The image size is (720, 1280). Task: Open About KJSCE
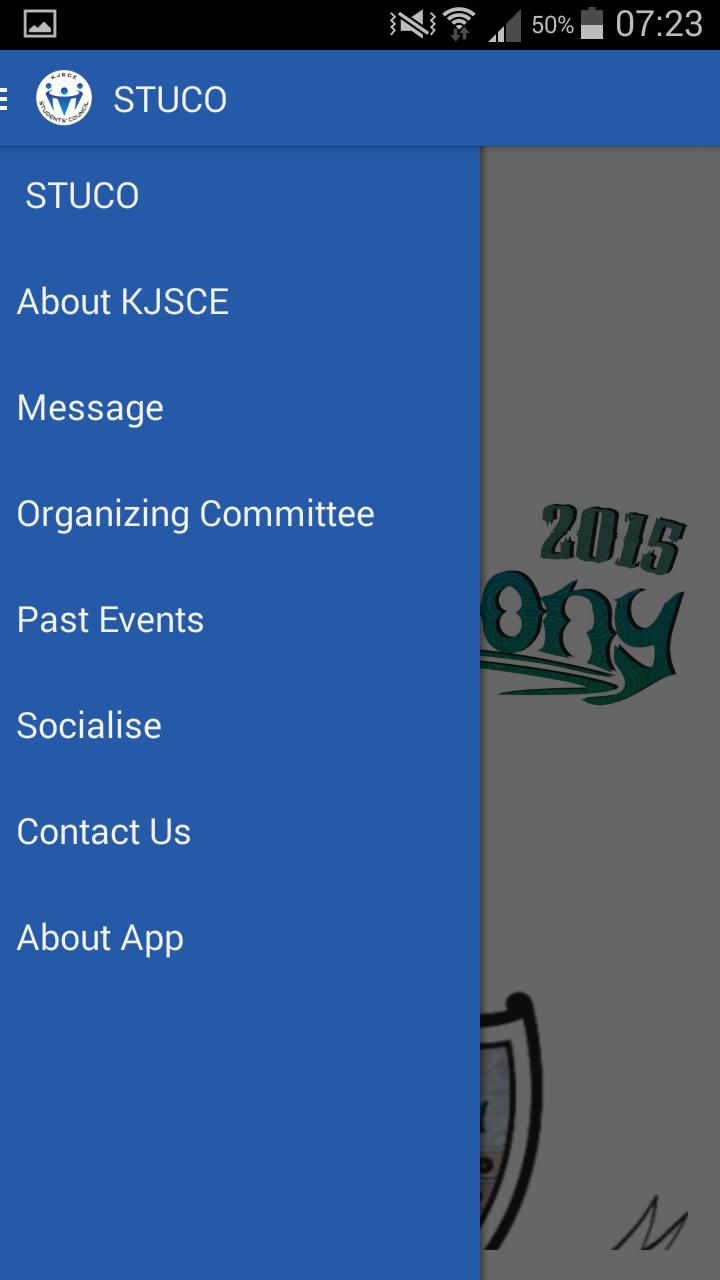coord(123,302)
